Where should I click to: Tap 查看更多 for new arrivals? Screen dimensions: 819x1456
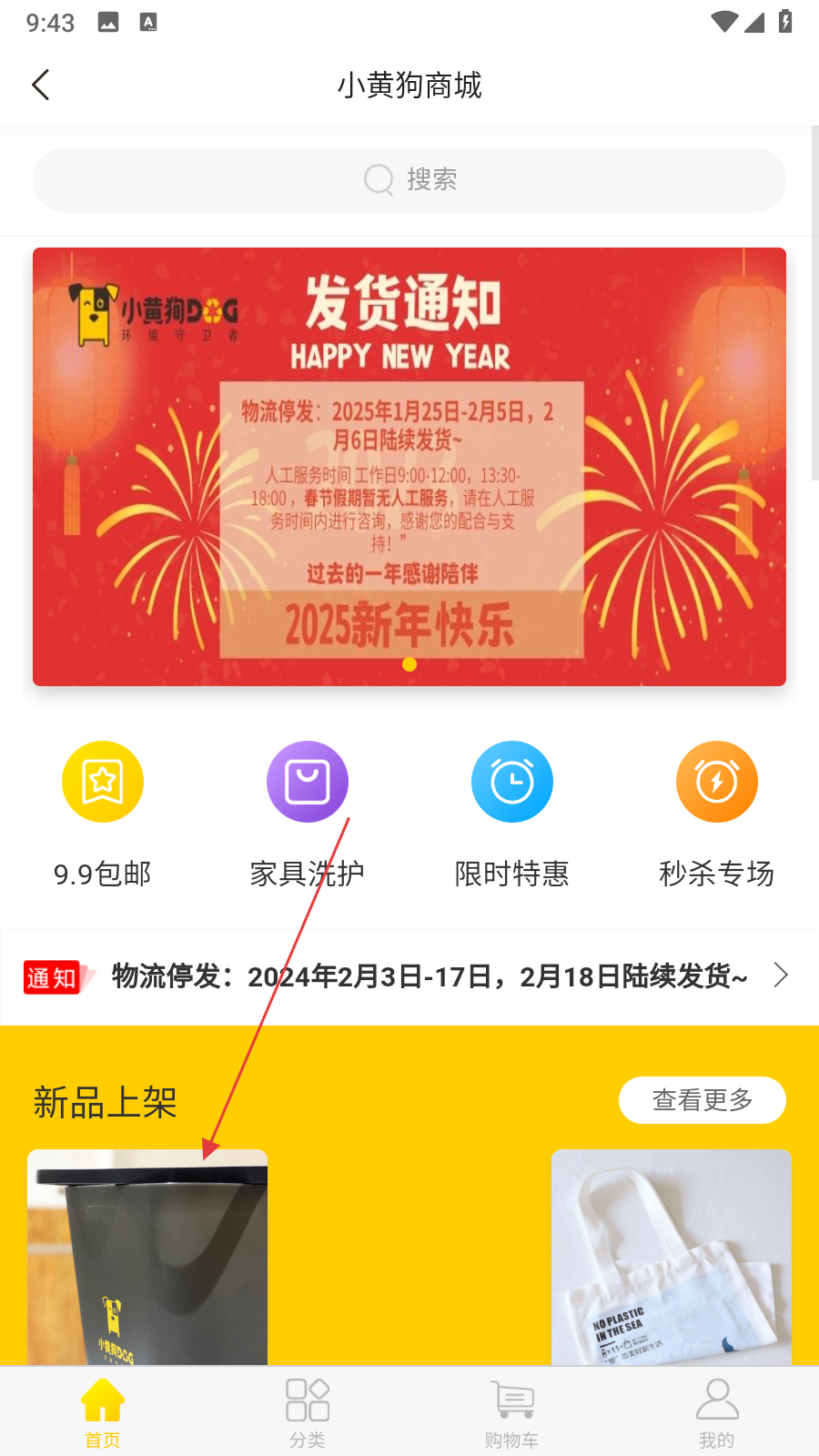click(702, 1100)
